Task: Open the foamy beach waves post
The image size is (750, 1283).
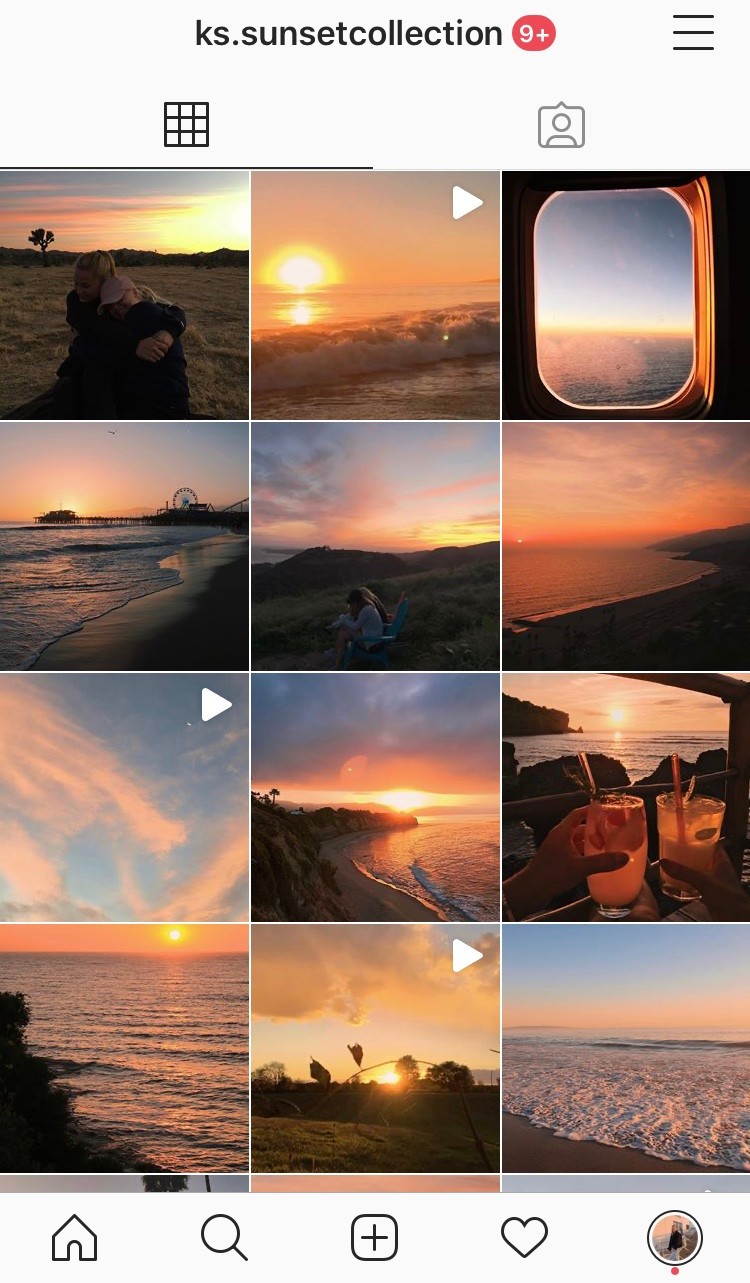Action: 626,1048
